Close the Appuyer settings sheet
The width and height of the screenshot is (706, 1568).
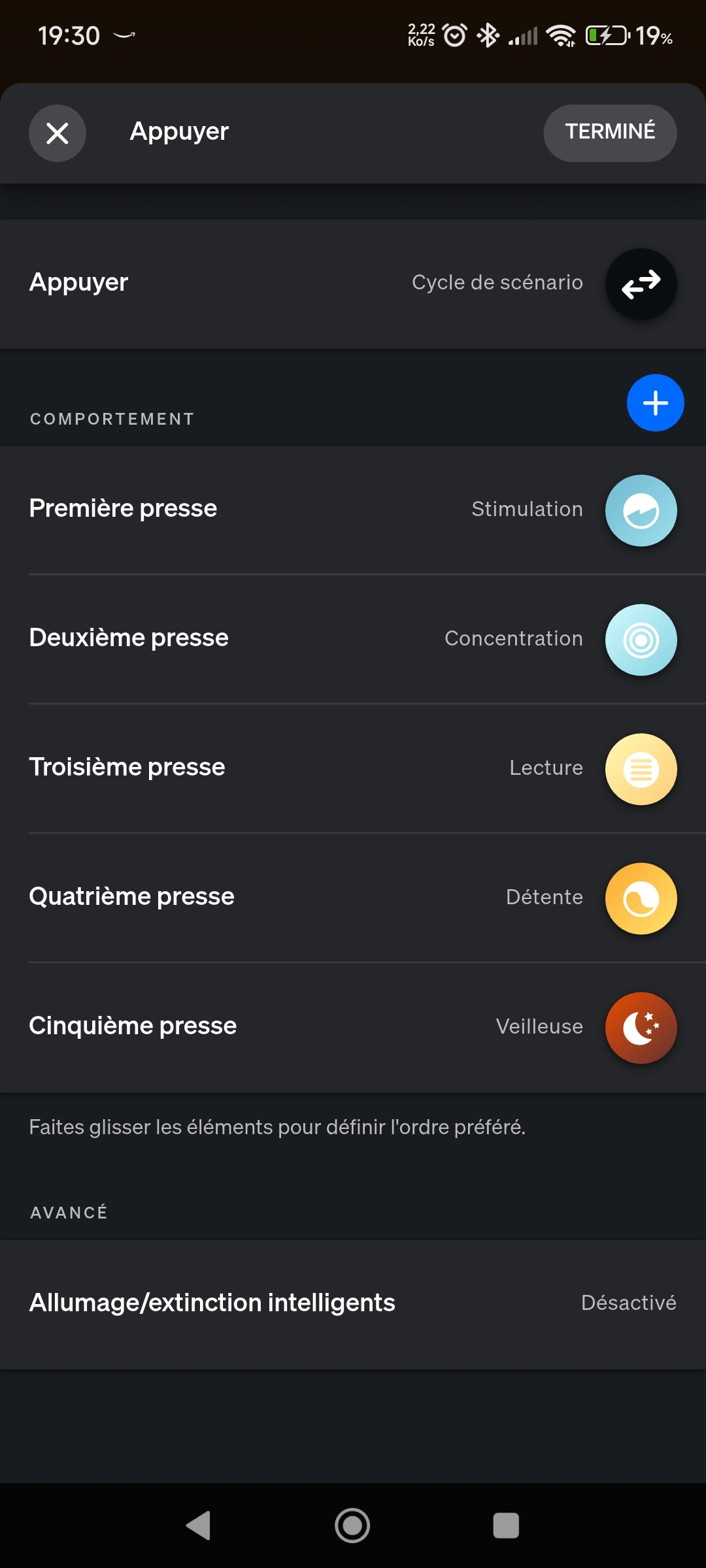click(x=58, y=133)
